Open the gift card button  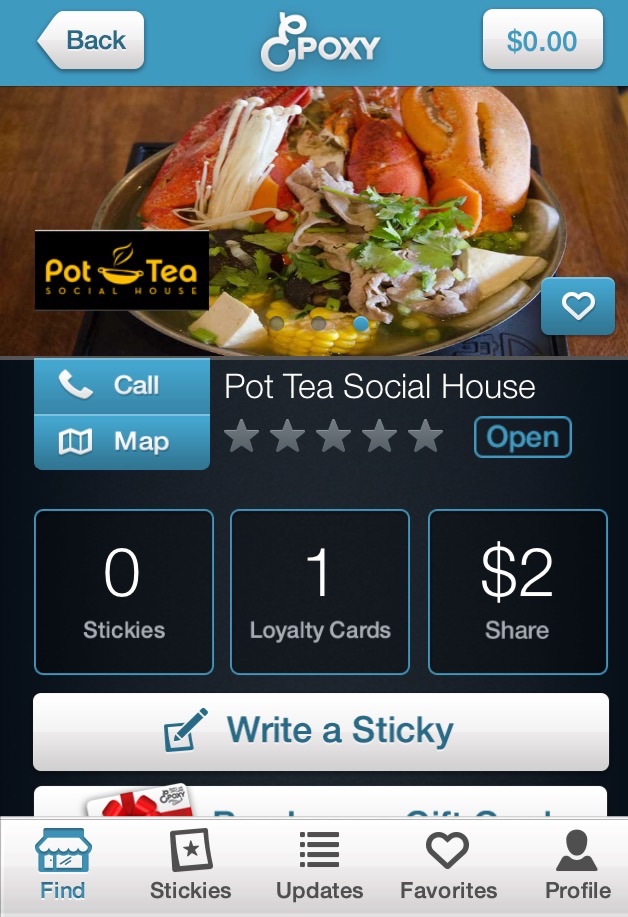pos(320,803)
